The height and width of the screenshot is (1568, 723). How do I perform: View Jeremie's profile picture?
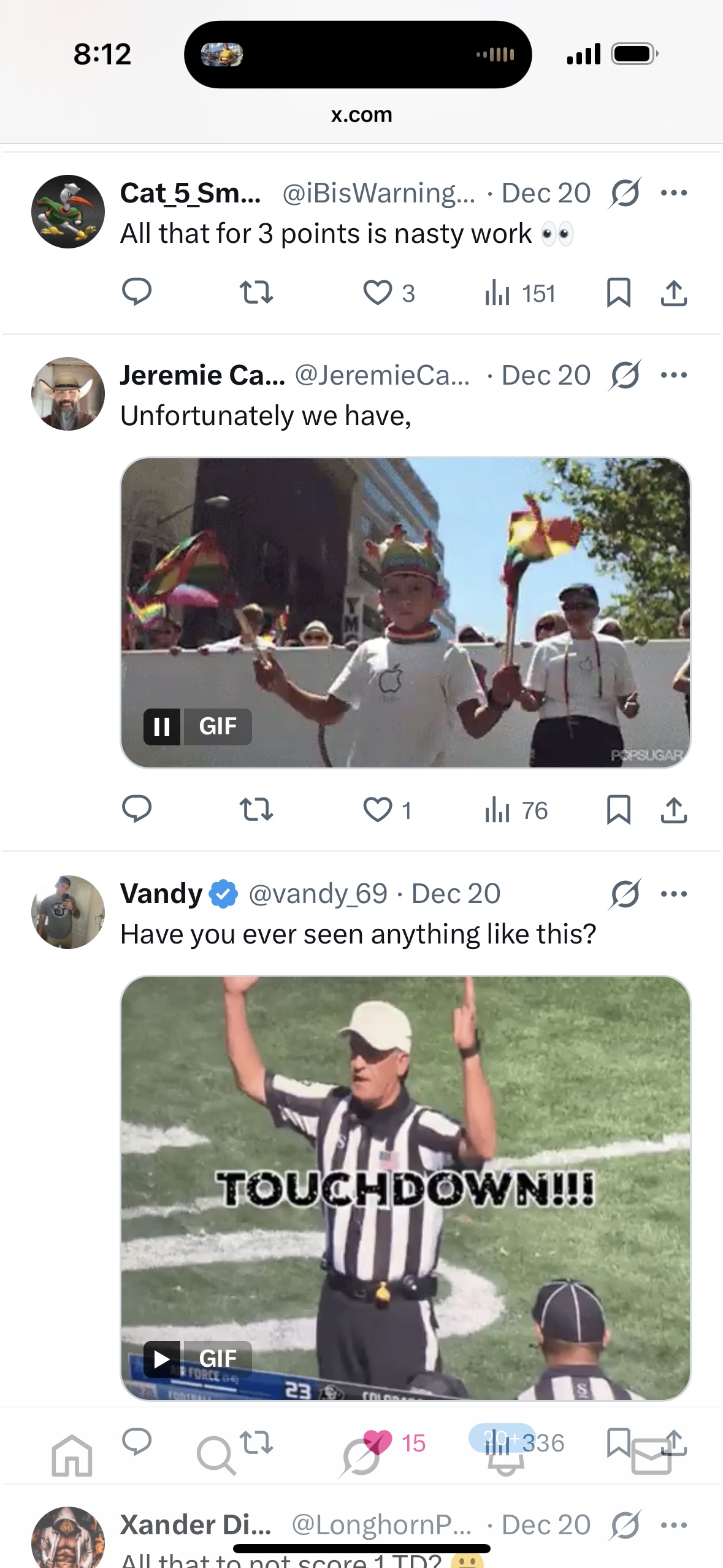(x=68, y=394)
